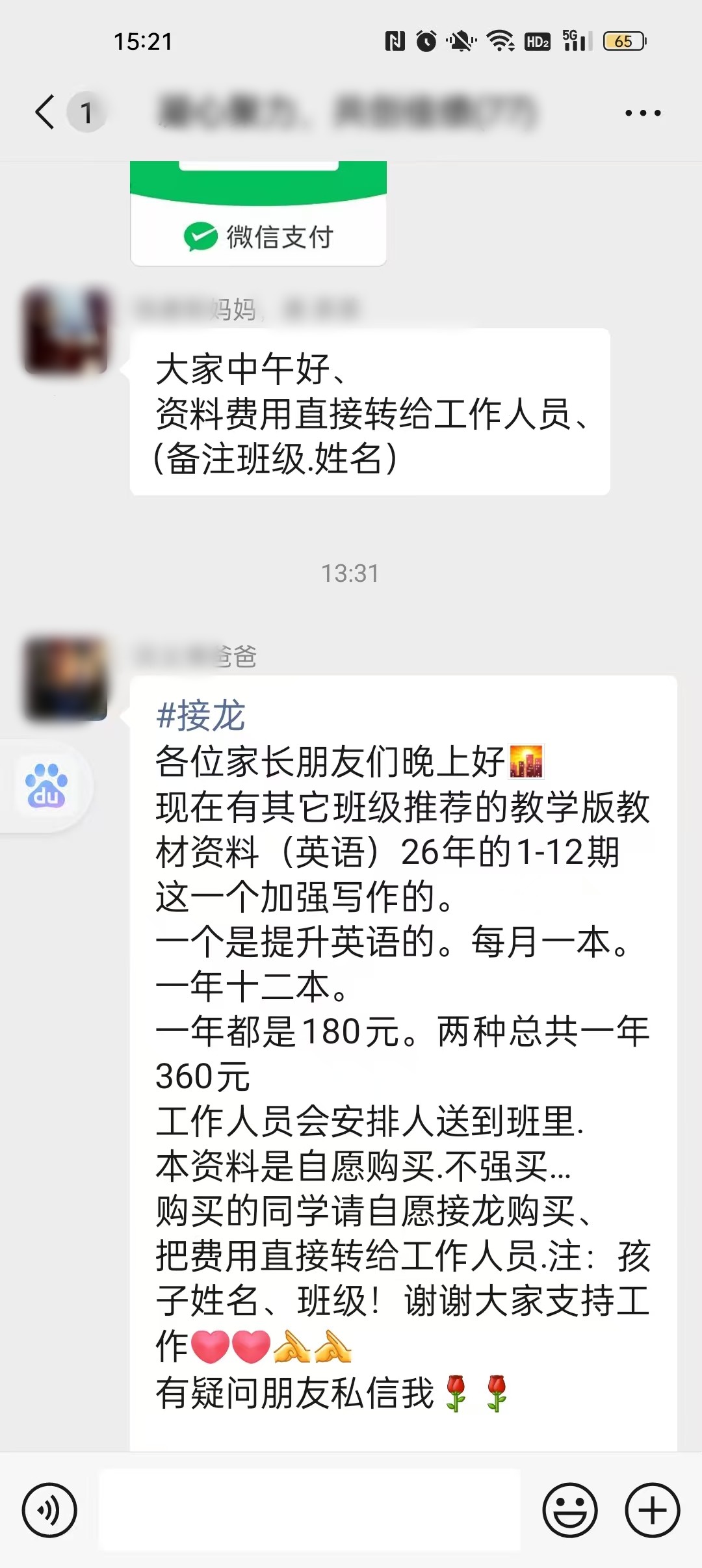Tap the message text input field
Image resolution: width=702 pixels, height=1568 pixels.
click(x=309, y=1510)
